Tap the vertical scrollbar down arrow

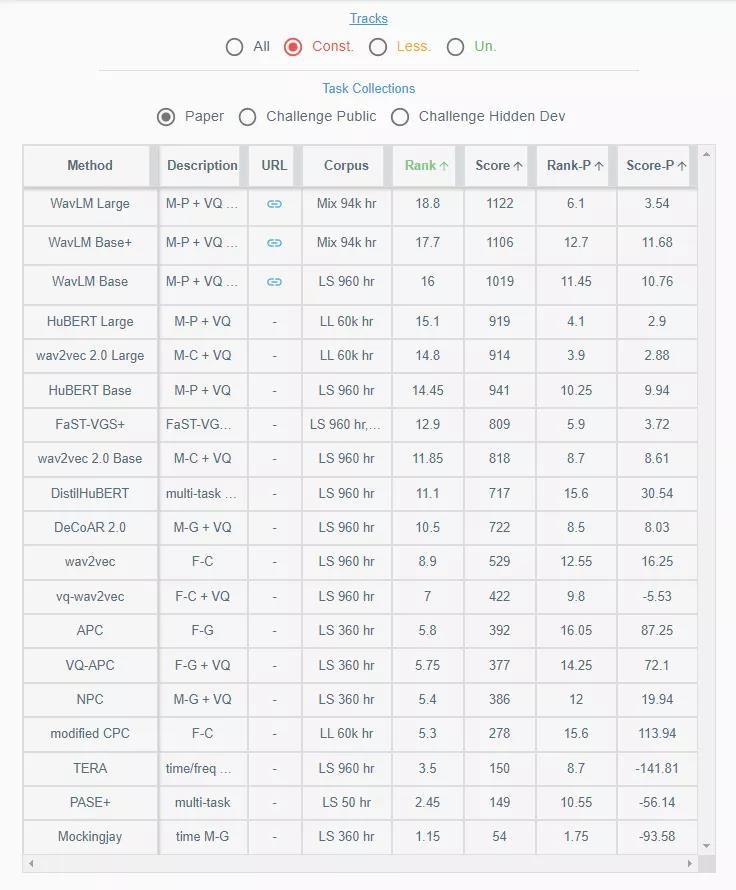tap(707, 846)
